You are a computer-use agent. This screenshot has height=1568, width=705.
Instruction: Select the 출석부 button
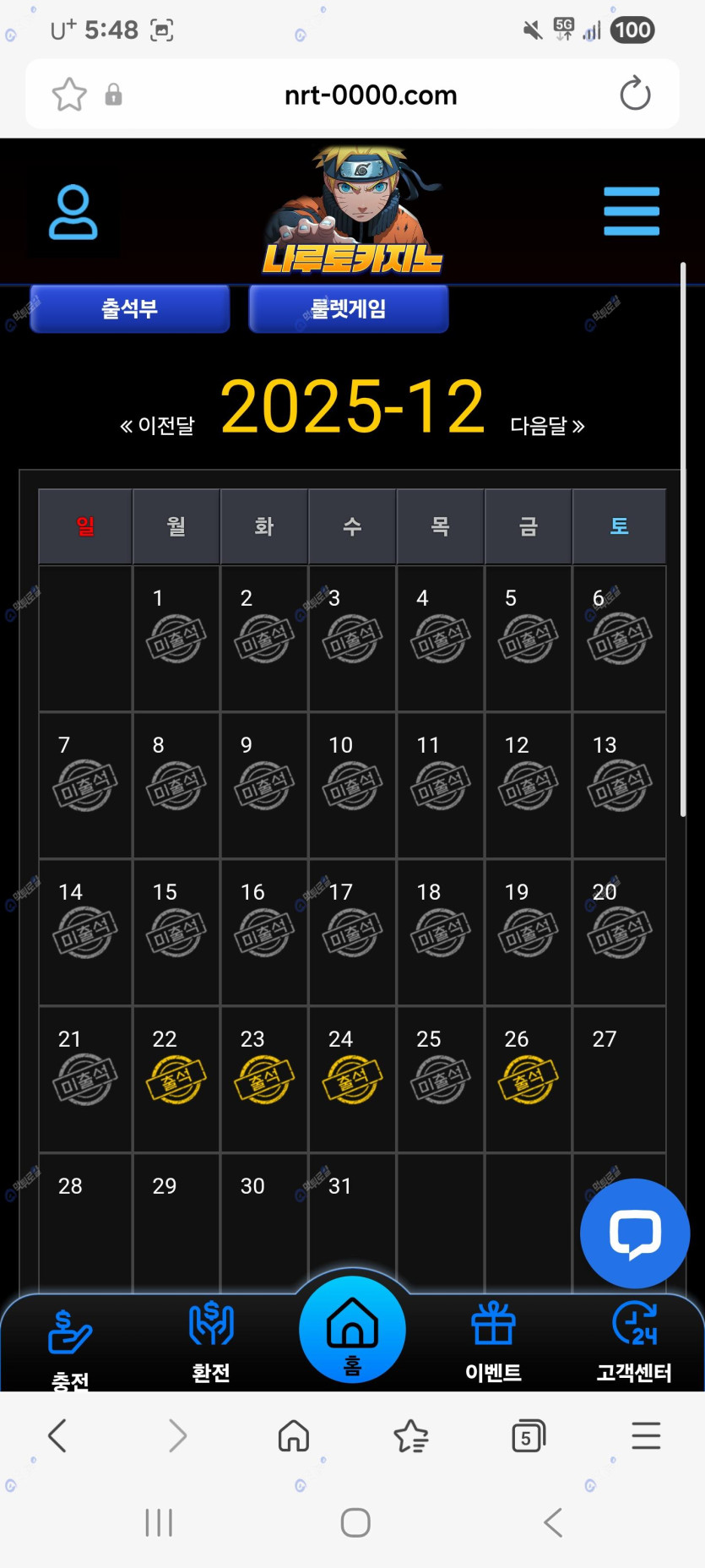130,309
